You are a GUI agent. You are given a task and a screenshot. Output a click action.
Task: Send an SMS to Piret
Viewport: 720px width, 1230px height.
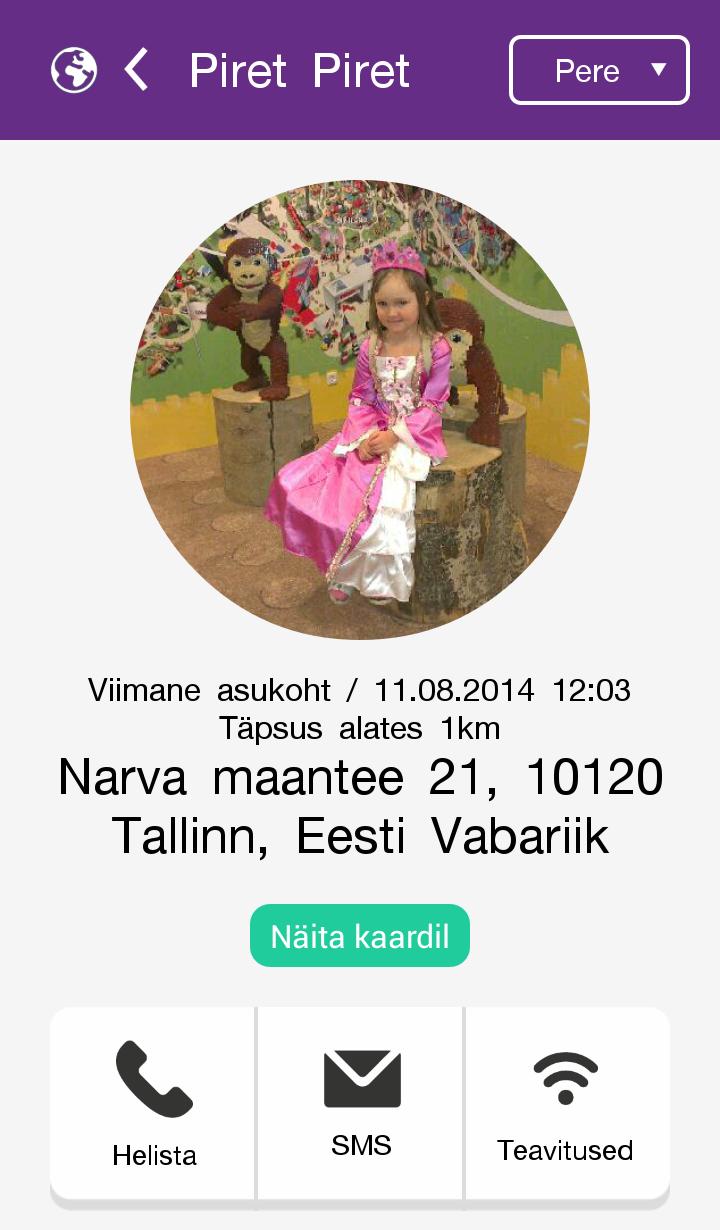[361, 1103]
